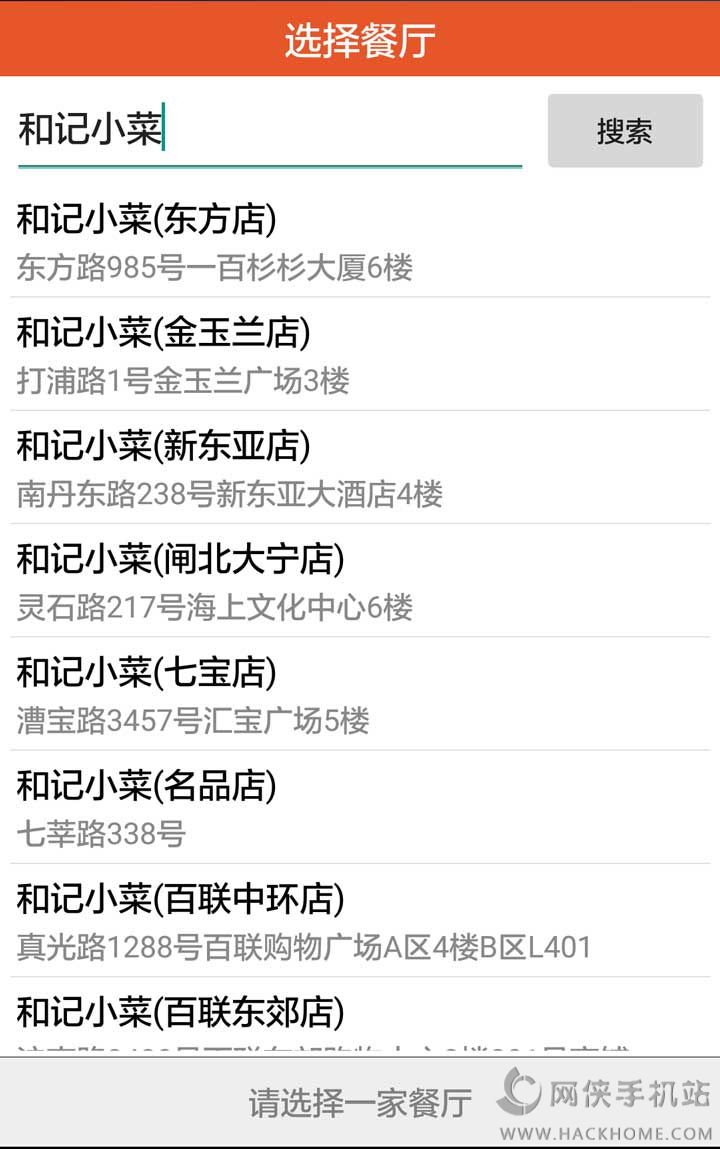Pick 和记小菜(闸北大宁店)
This screenshot has width=720, height=1149.
(x=360, y=580)
